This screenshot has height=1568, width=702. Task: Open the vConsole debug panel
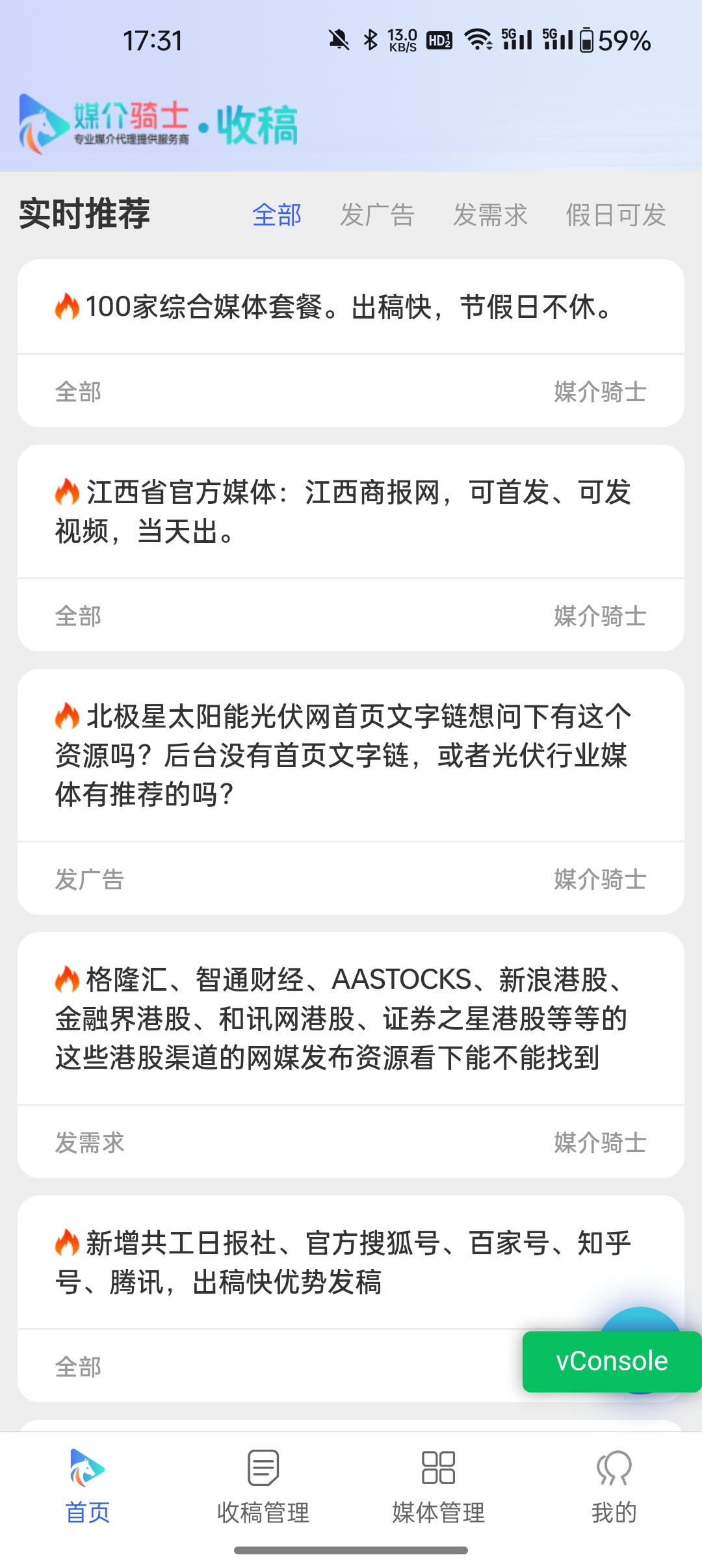point(612,1361)
